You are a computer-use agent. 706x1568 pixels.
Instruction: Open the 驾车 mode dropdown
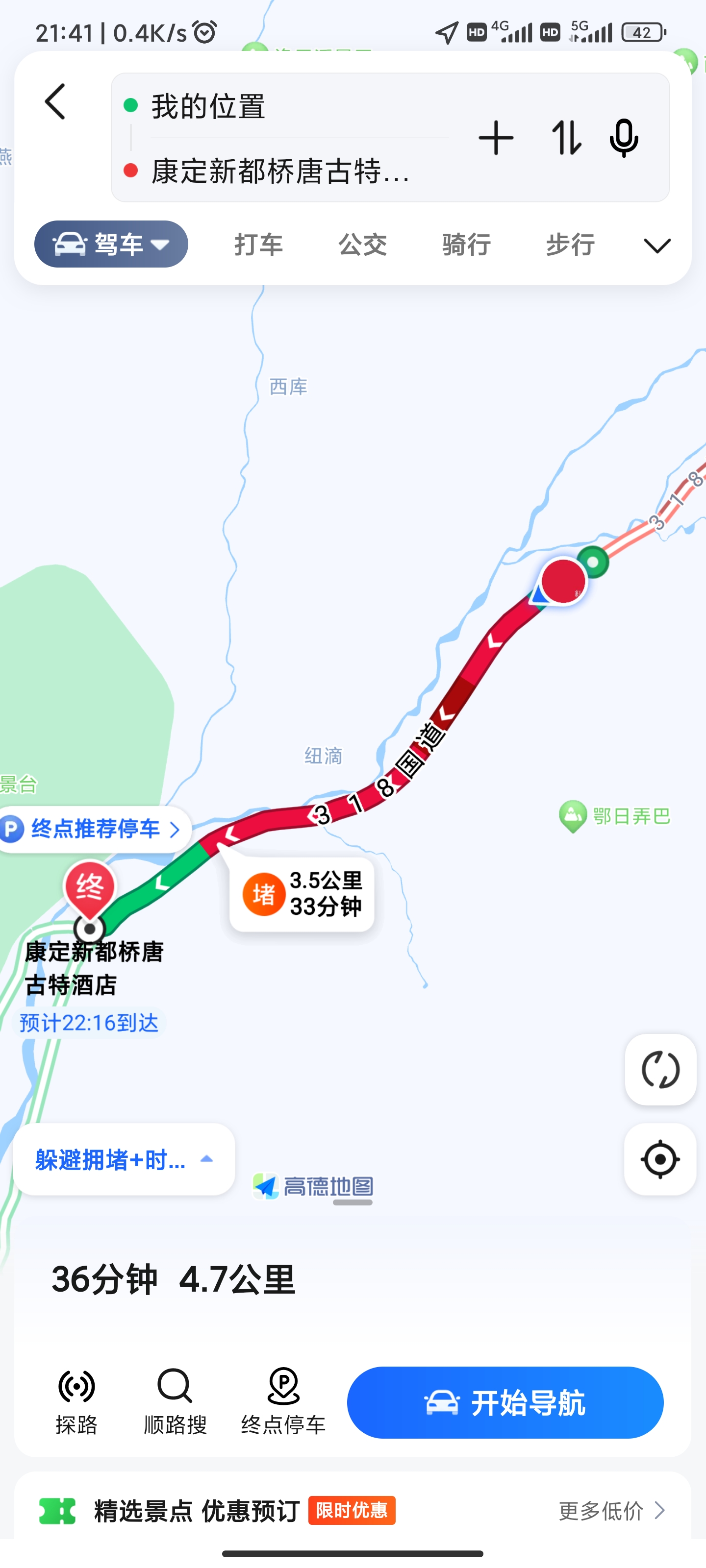(x=111, y=245)
